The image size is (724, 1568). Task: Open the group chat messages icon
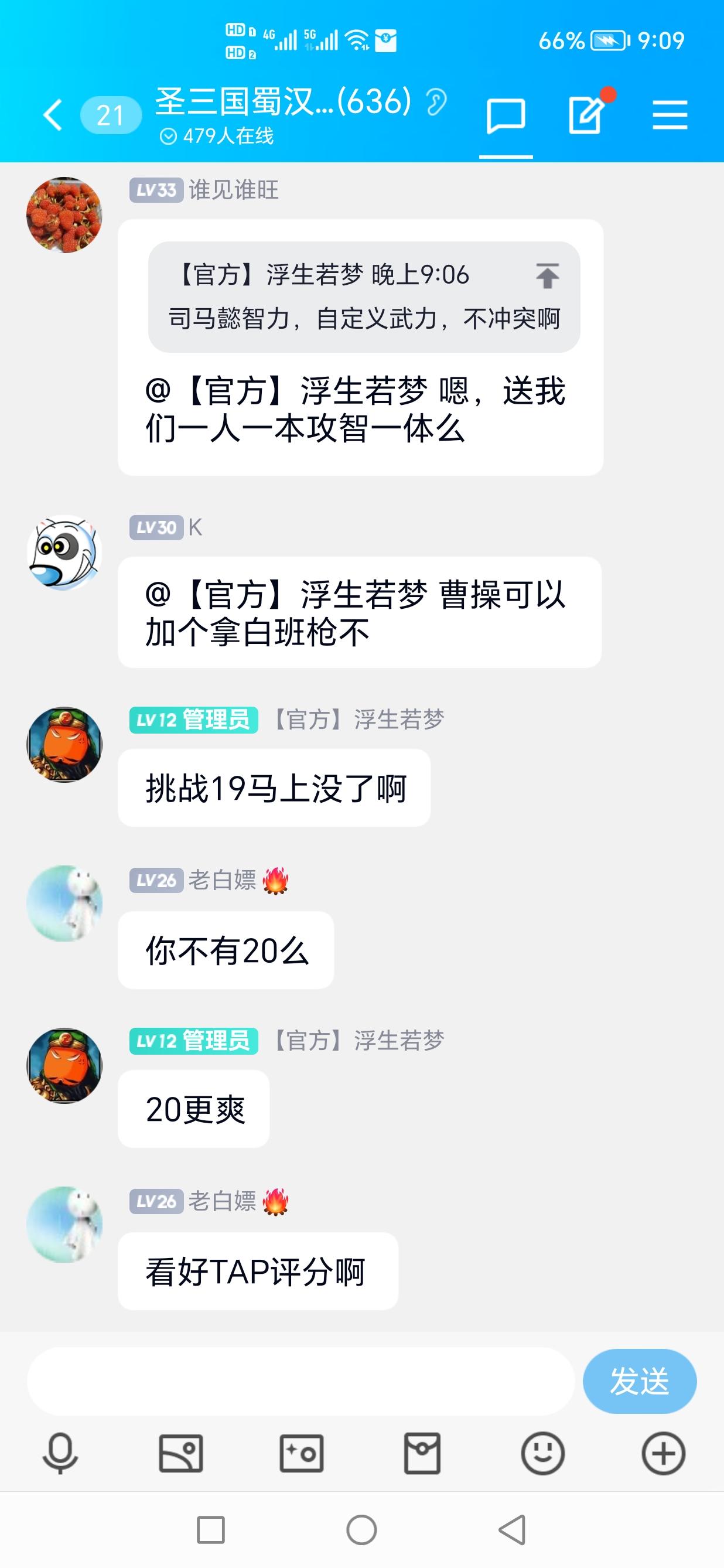tap(507, 115)
